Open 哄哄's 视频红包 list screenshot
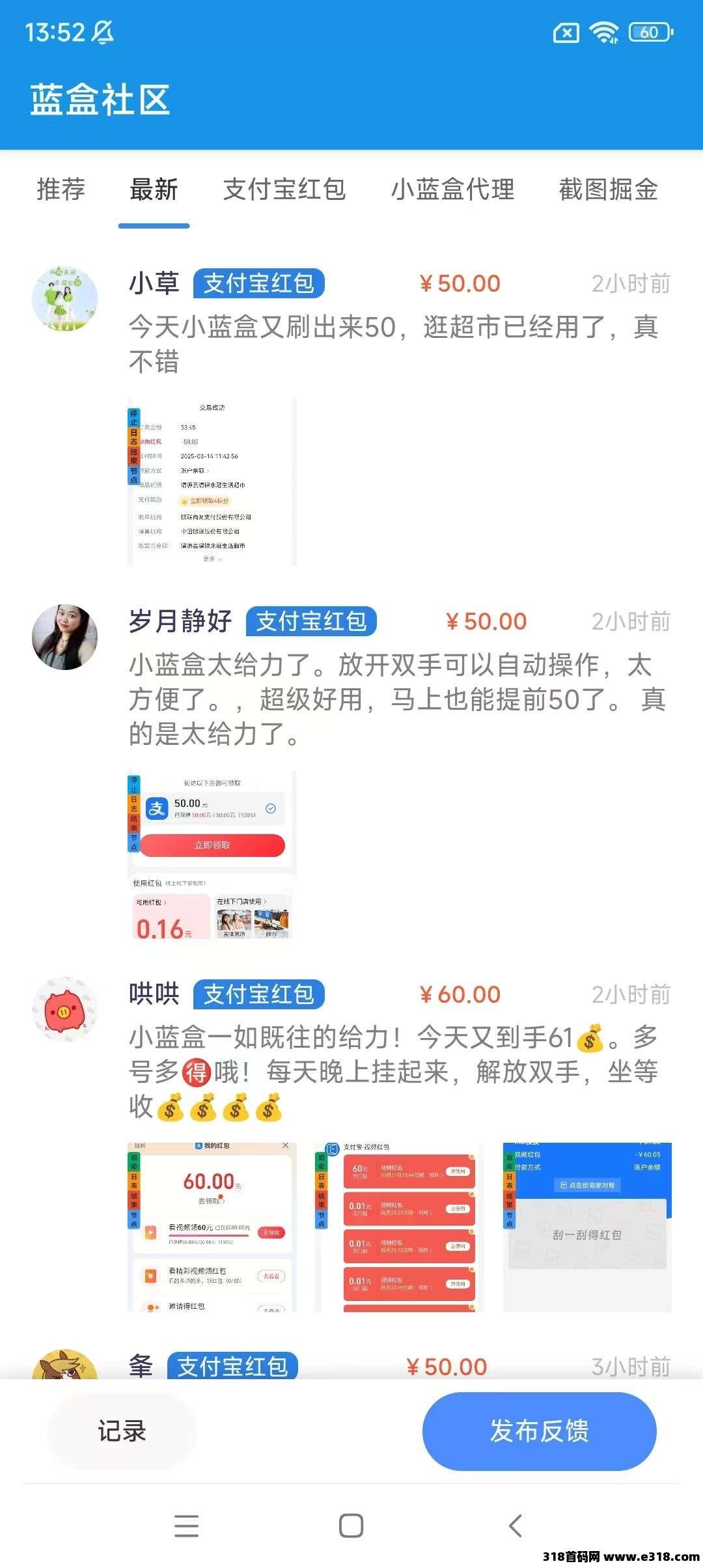The height and width of the screenshot is (1568, 703). click(x=399, y=1227)
